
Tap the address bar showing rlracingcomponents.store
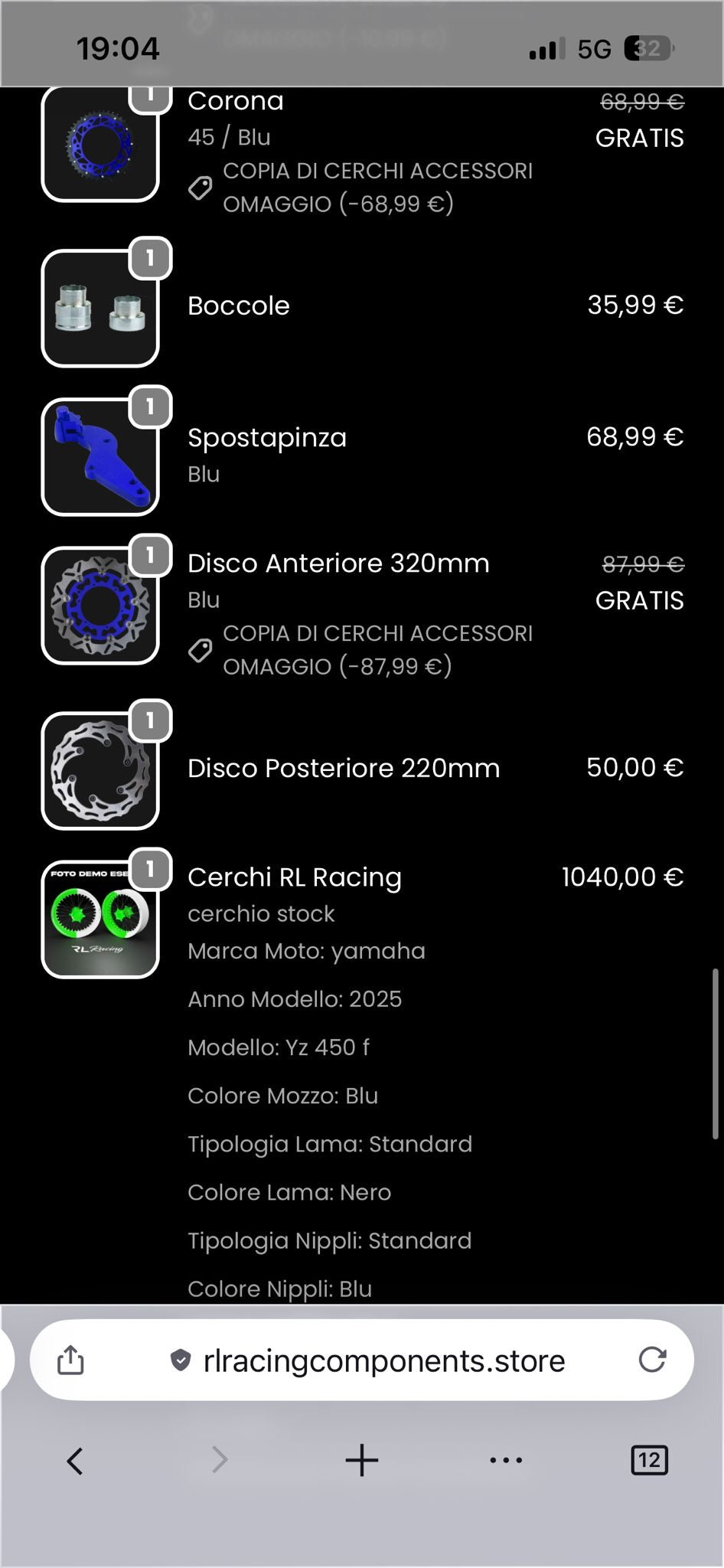click(x=383, y=1359)
